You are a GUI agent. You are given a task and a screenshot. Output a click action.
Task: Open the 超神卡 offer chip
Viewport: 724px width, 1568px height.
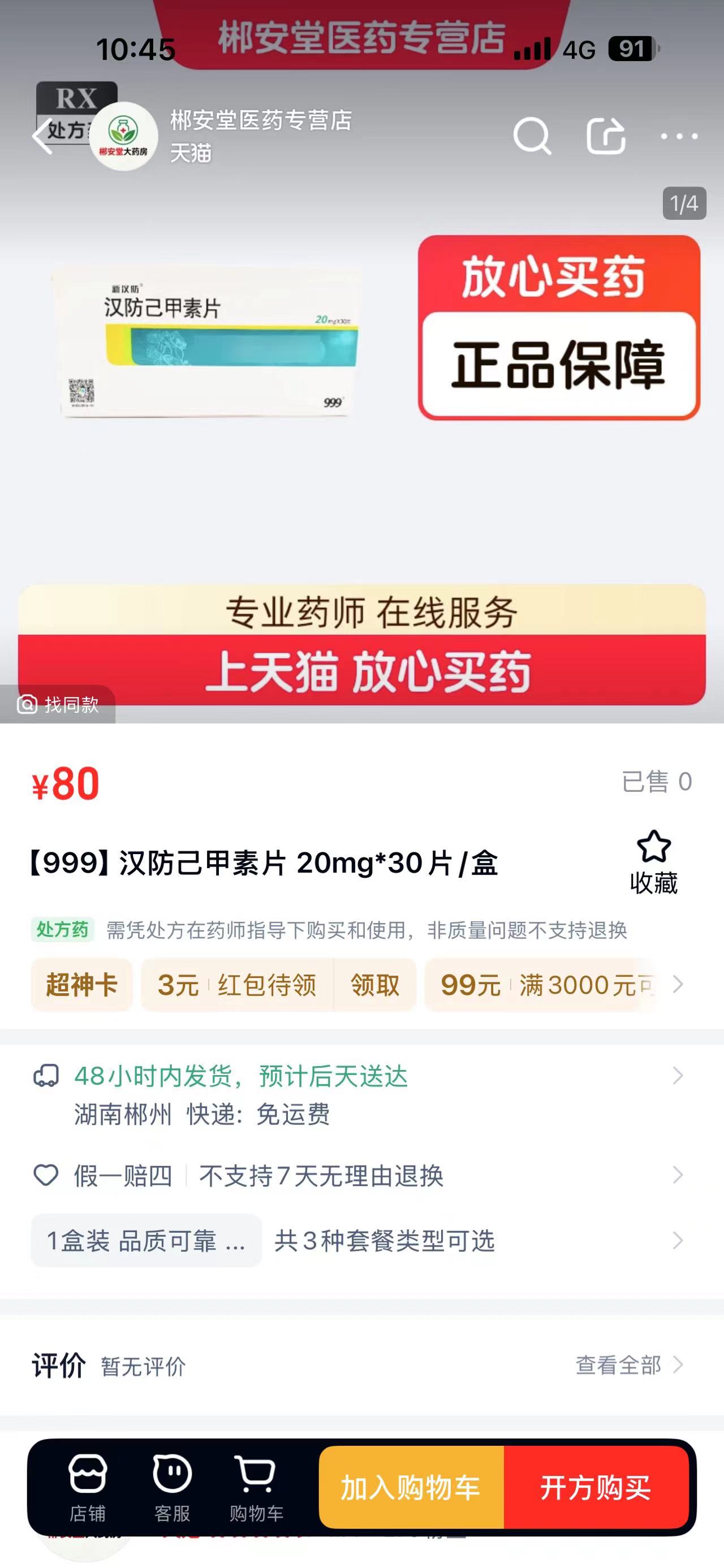pos(81,984)
